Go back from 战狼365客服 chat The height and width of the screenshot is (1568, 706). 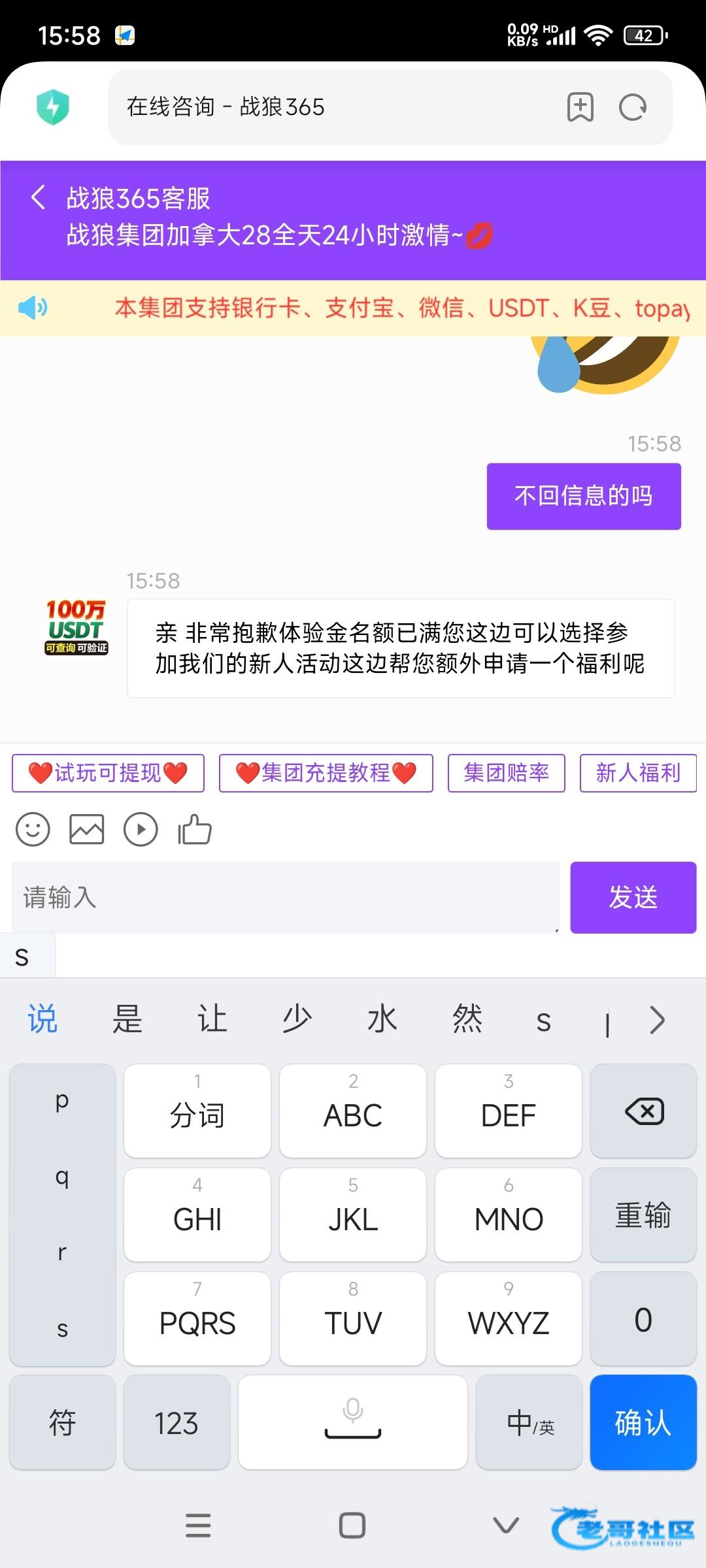[x=38, y=197]
